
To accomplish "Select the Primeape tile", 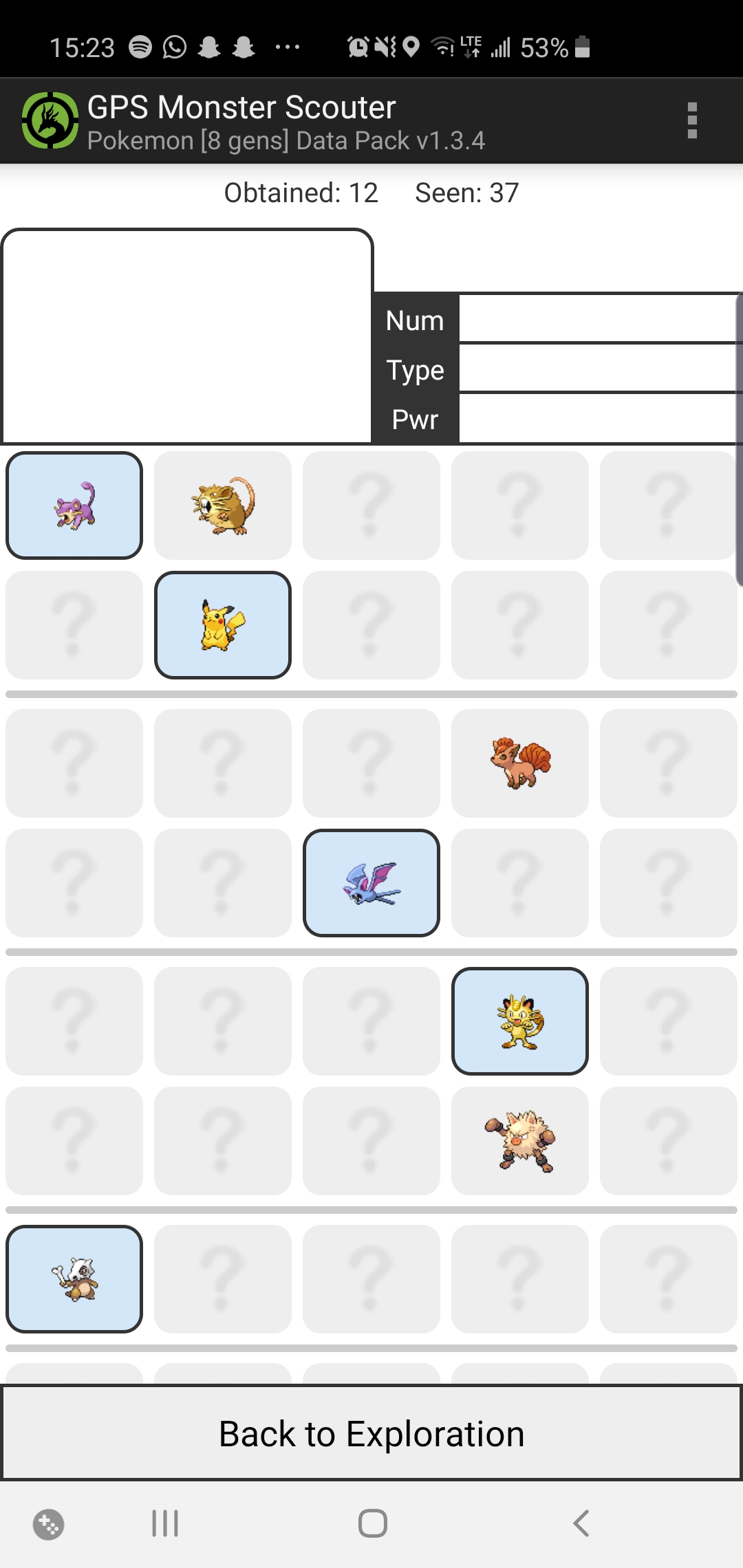I will point(520,1141).
